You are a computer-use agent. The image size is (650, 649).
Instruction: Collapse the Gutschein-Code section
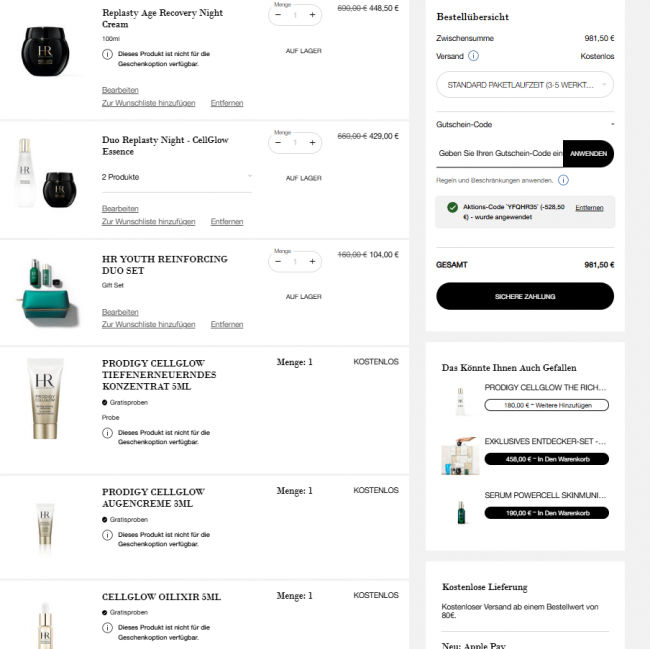coord(611,125)
